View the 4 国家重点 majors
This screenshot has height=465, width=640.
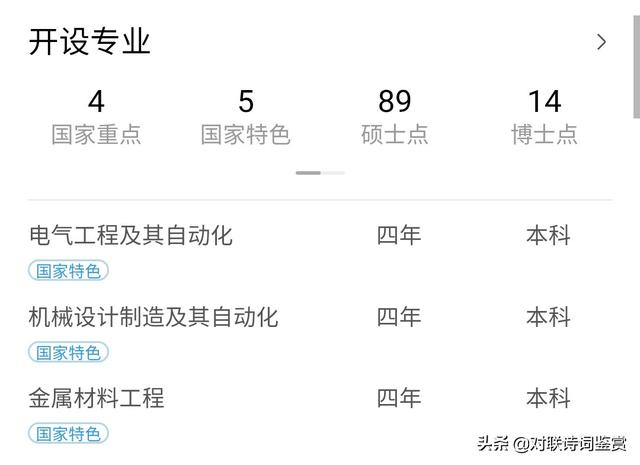coord(96,117)
